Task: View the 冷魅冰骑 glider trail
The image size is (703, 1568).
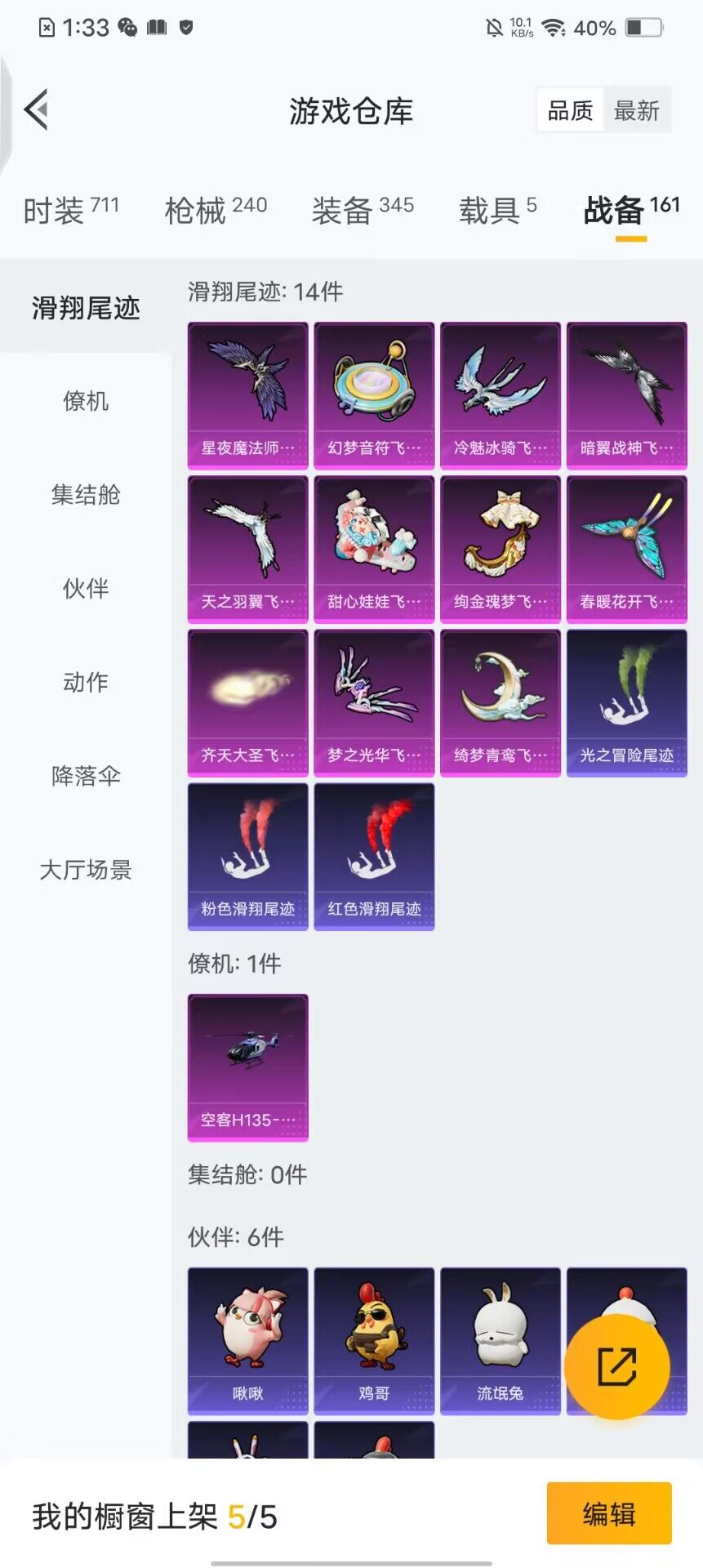Action: coord(500,392)
